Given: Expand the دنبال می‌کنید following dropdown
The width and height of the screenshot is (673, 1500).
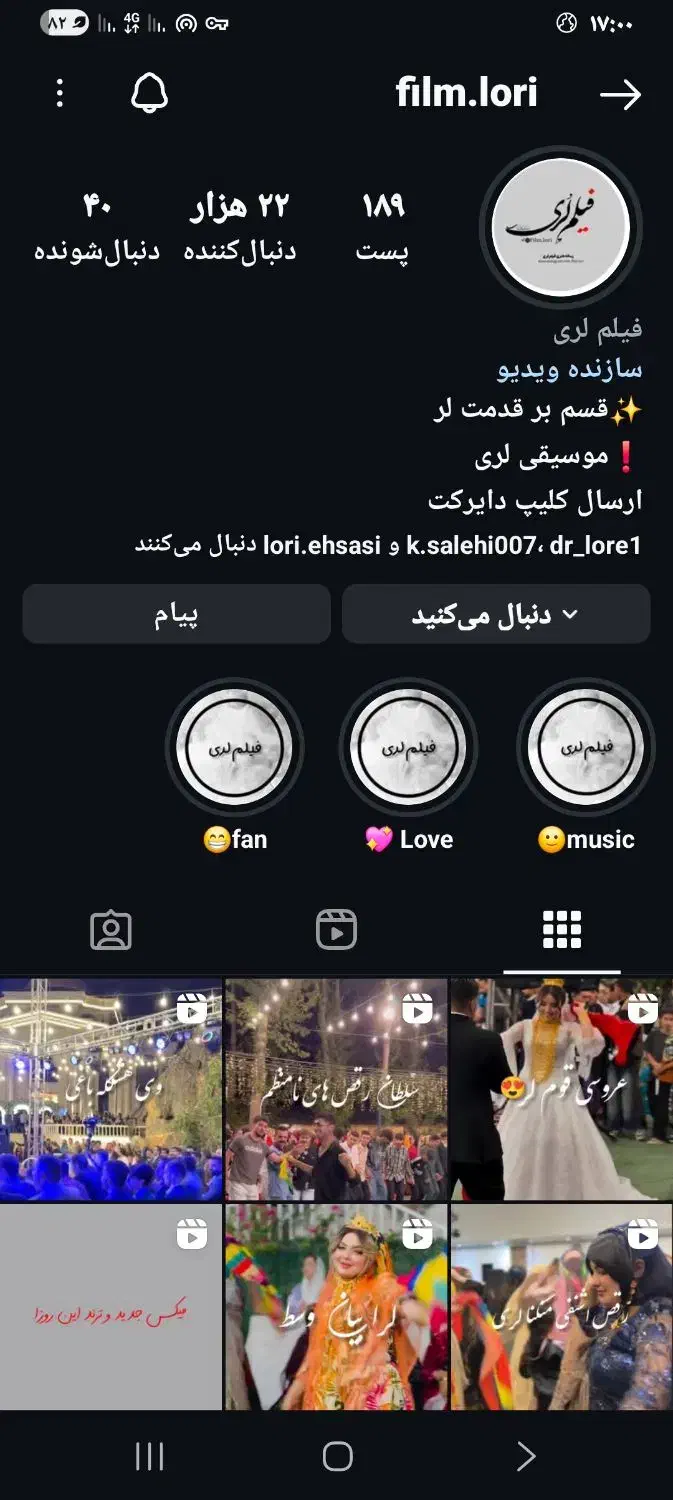Looking at the screenshot, I should (x=496, y=614).
